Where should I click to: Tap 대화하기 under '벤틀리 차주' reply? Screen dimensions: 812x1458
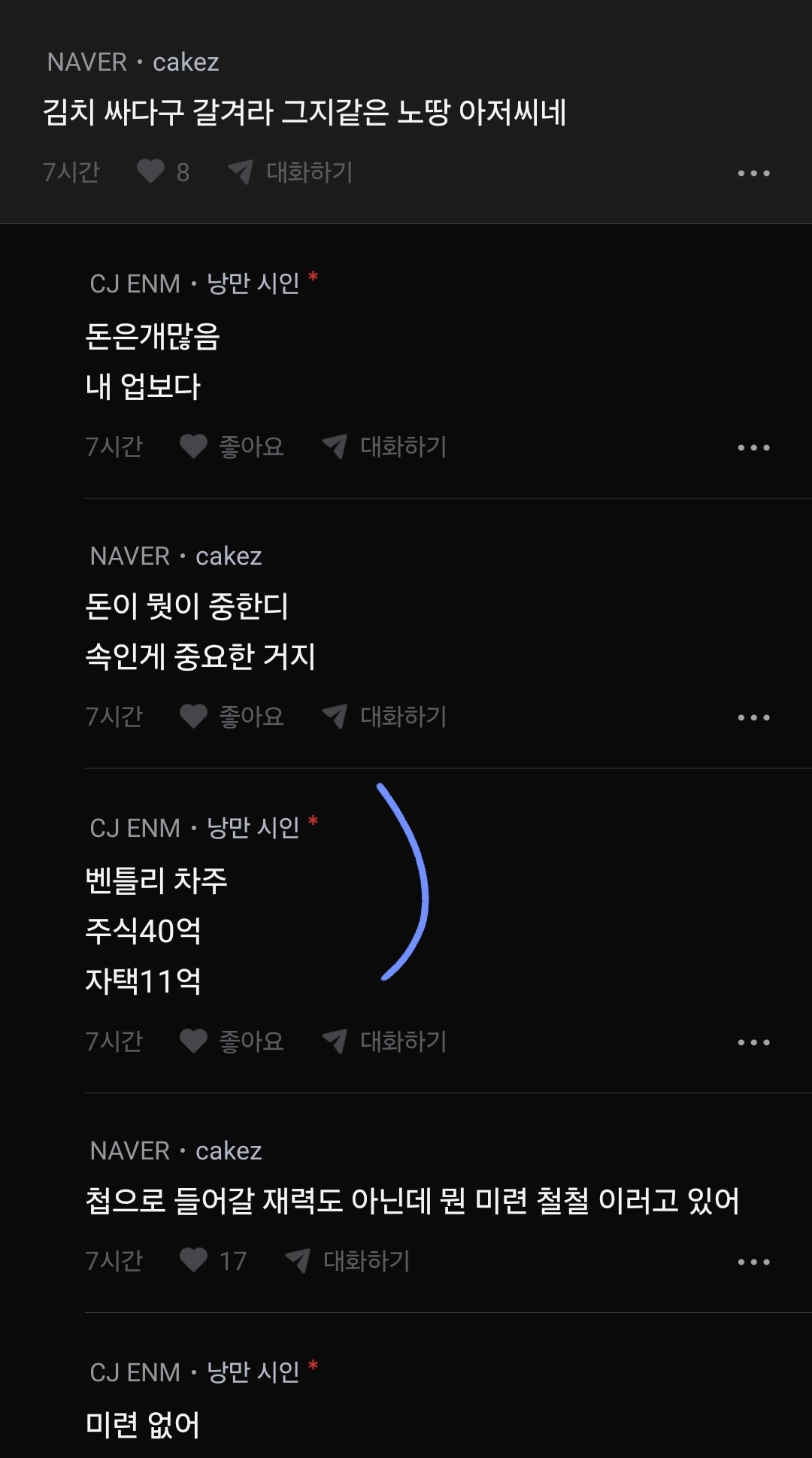(385, 1041)
